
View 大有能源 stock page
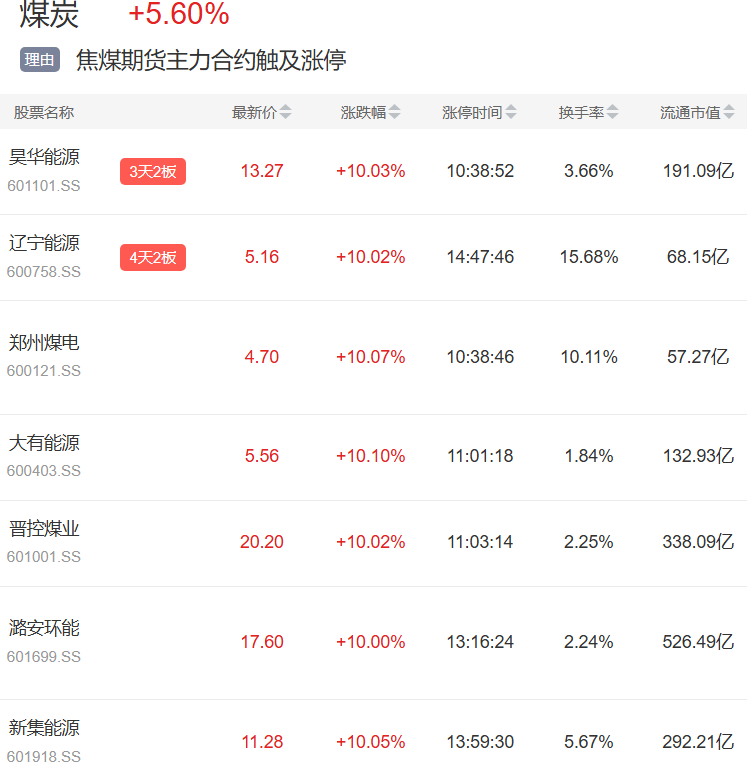tap(373, 458)
